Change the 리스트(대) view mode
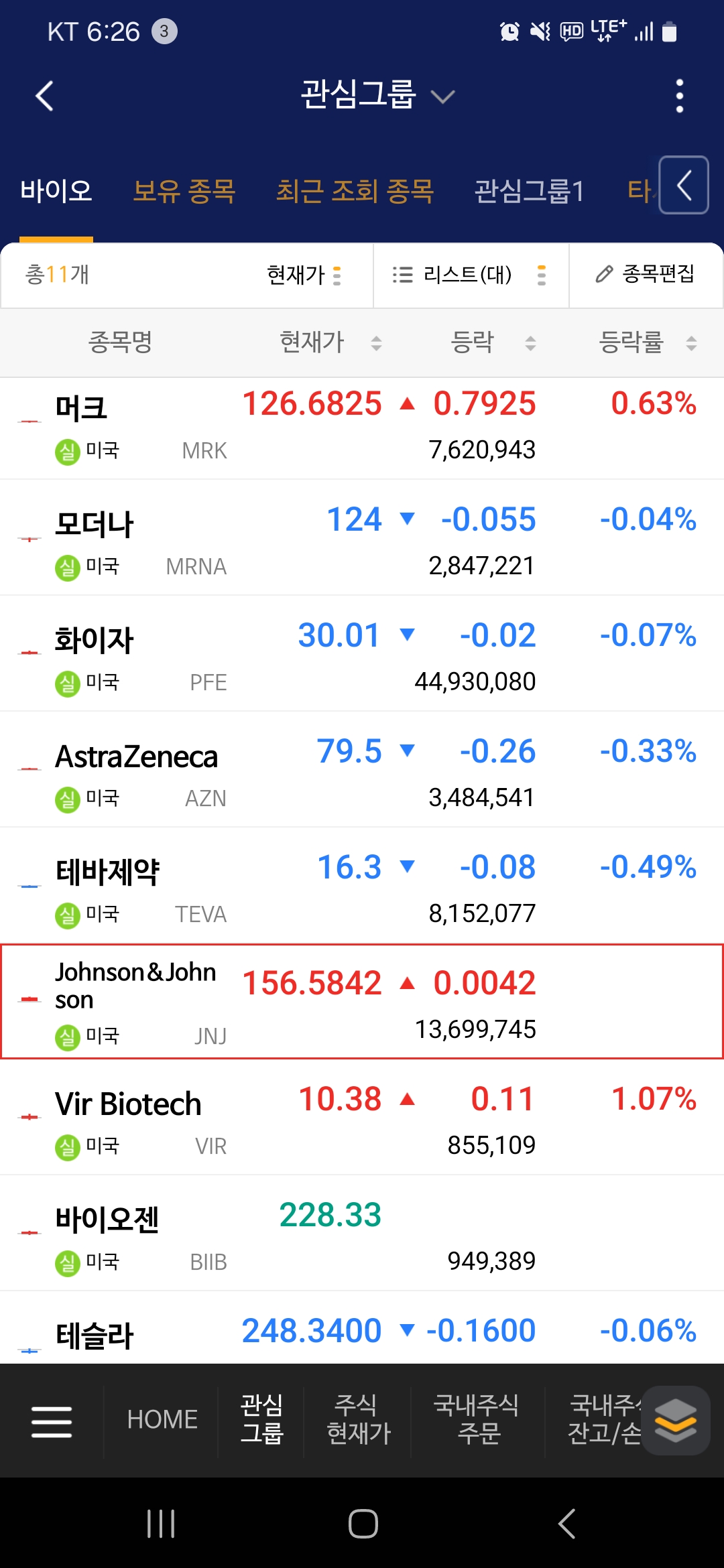This screenshot has height=1568, width=724. click(471, 275)
